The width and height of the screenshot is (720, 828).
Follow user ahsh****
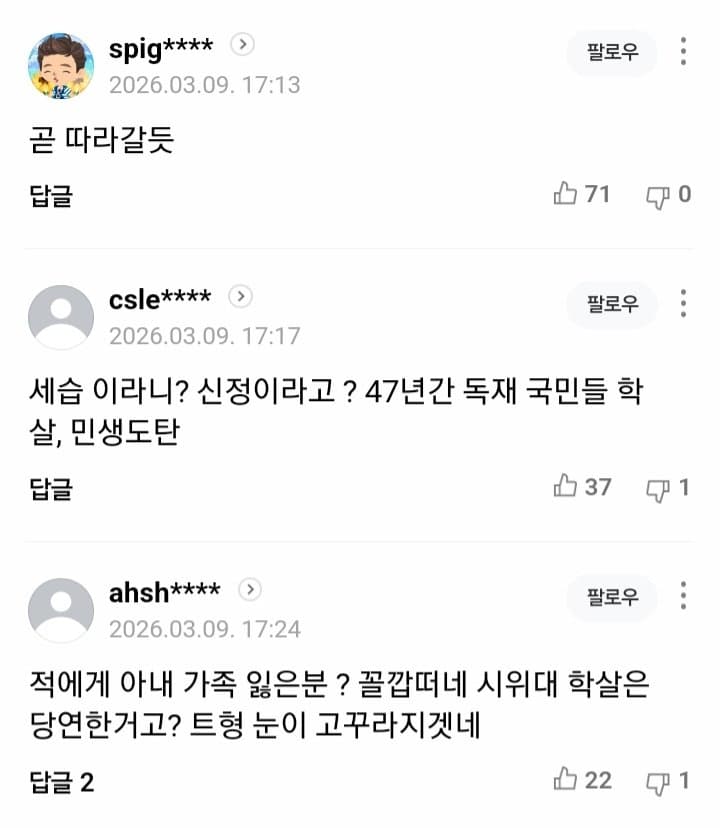(612, 597)
